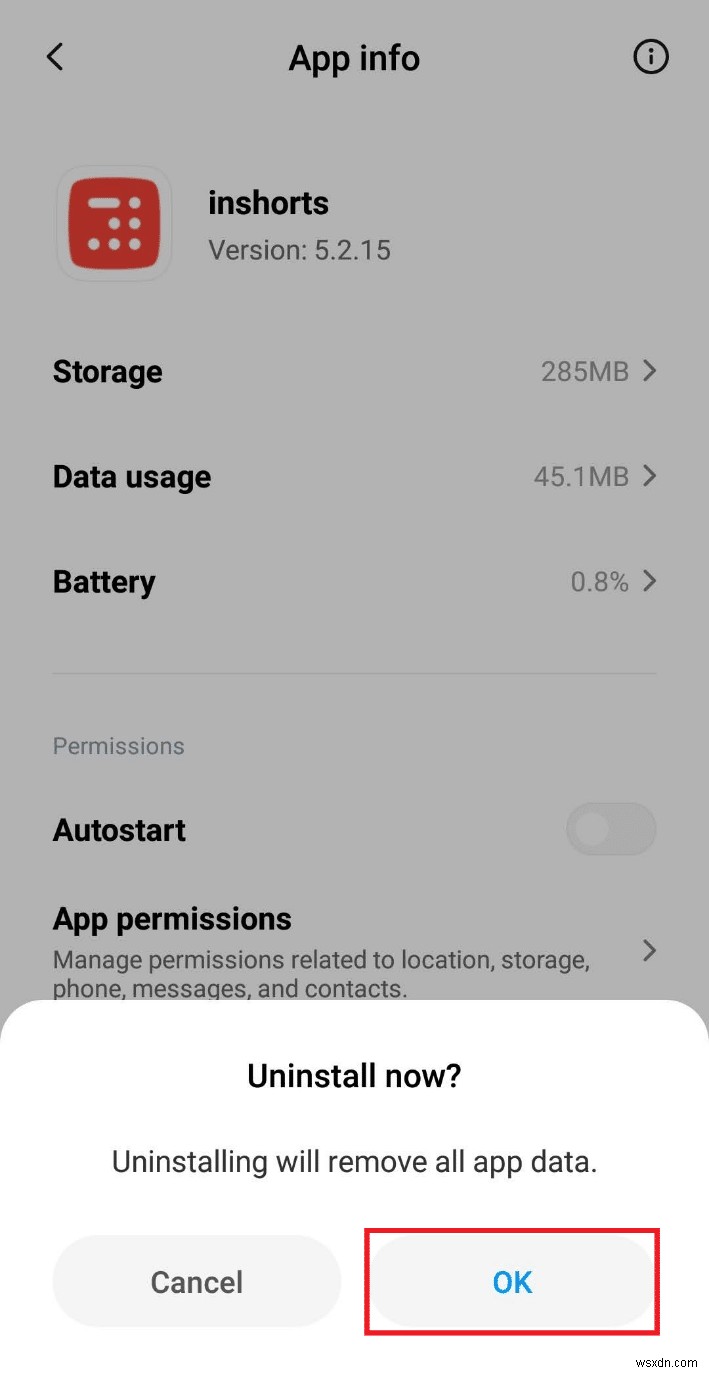Confirm uninstall with OK
709x1373 pixels.
[x=512, y=1282]
